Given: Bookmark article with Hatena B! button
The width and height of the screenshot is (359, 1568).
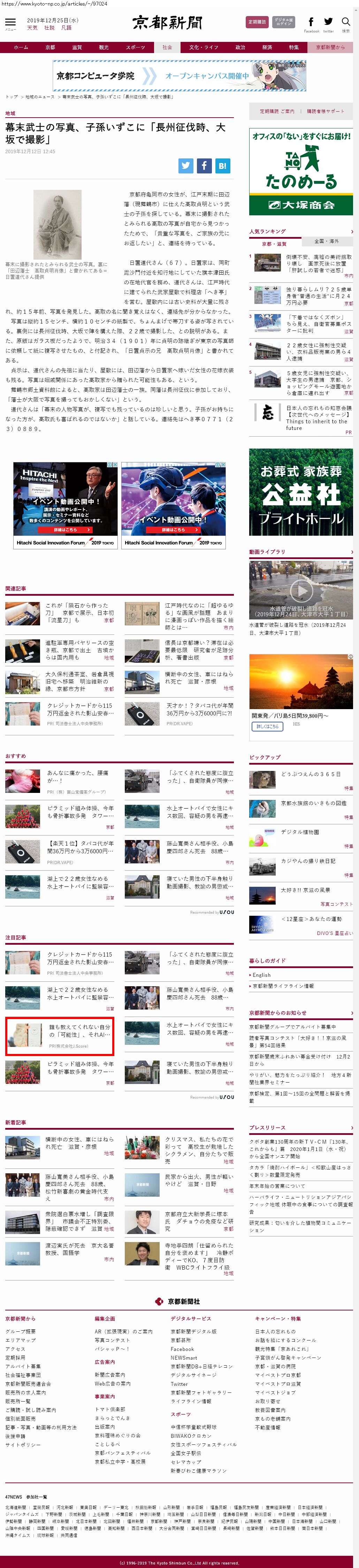Looking at the screenshot, I should coord(222,165).
